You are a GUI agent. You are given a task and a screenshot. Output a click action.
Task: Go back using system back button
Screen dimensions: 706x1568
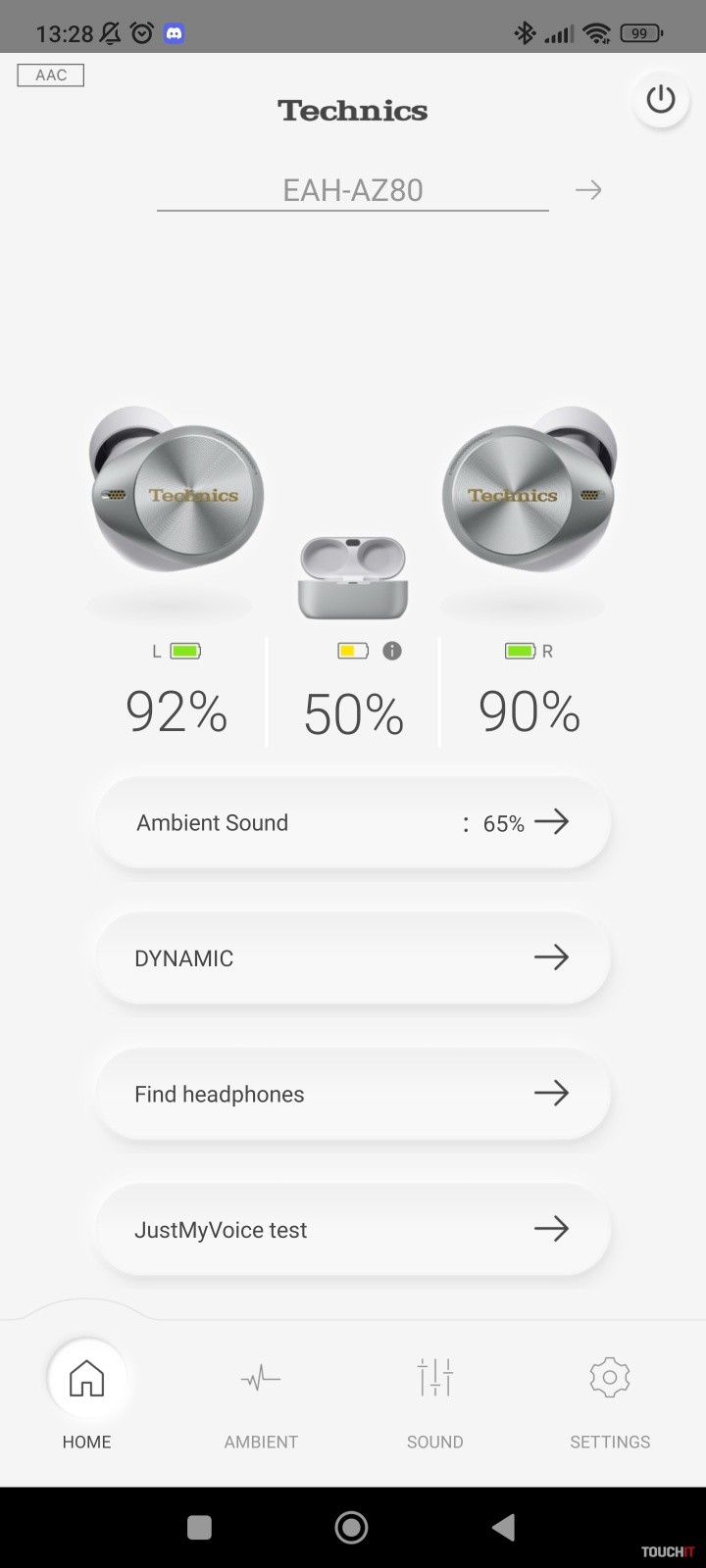coord(503,1527)
